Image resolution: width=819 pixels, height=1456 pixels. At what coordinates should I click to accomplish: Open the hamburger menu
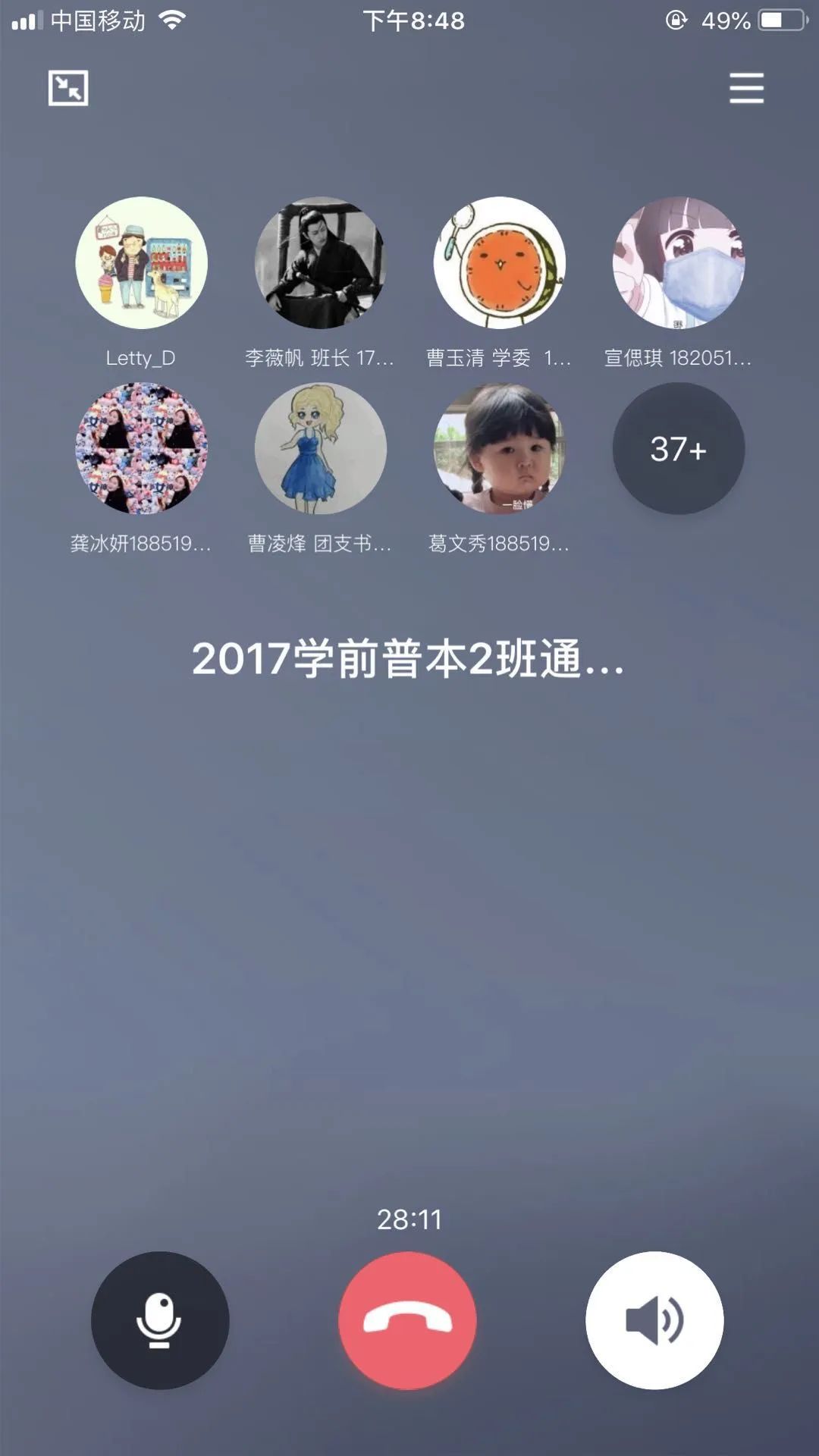[746, 88]
